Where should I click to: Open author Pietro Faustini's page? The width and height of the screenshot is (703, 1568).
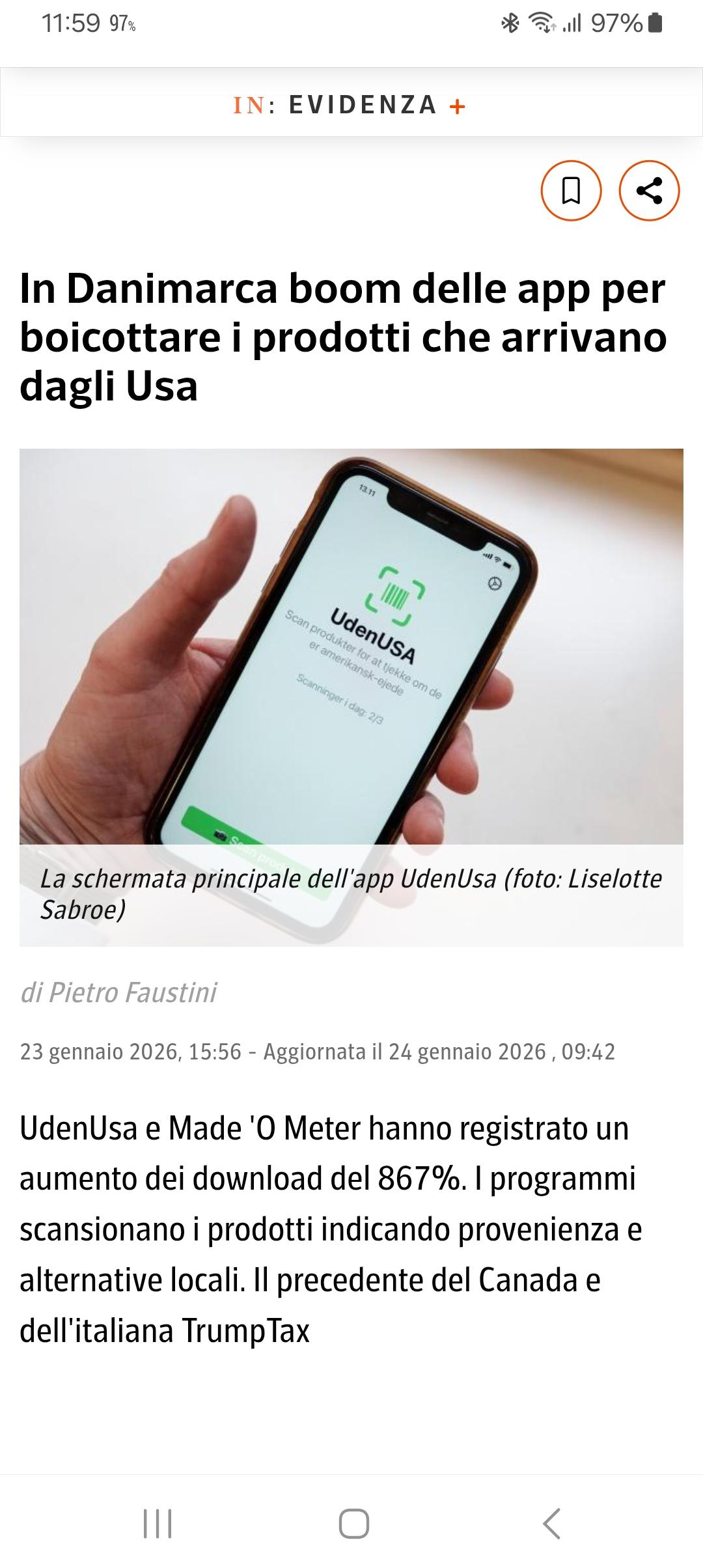coord(133,992)
